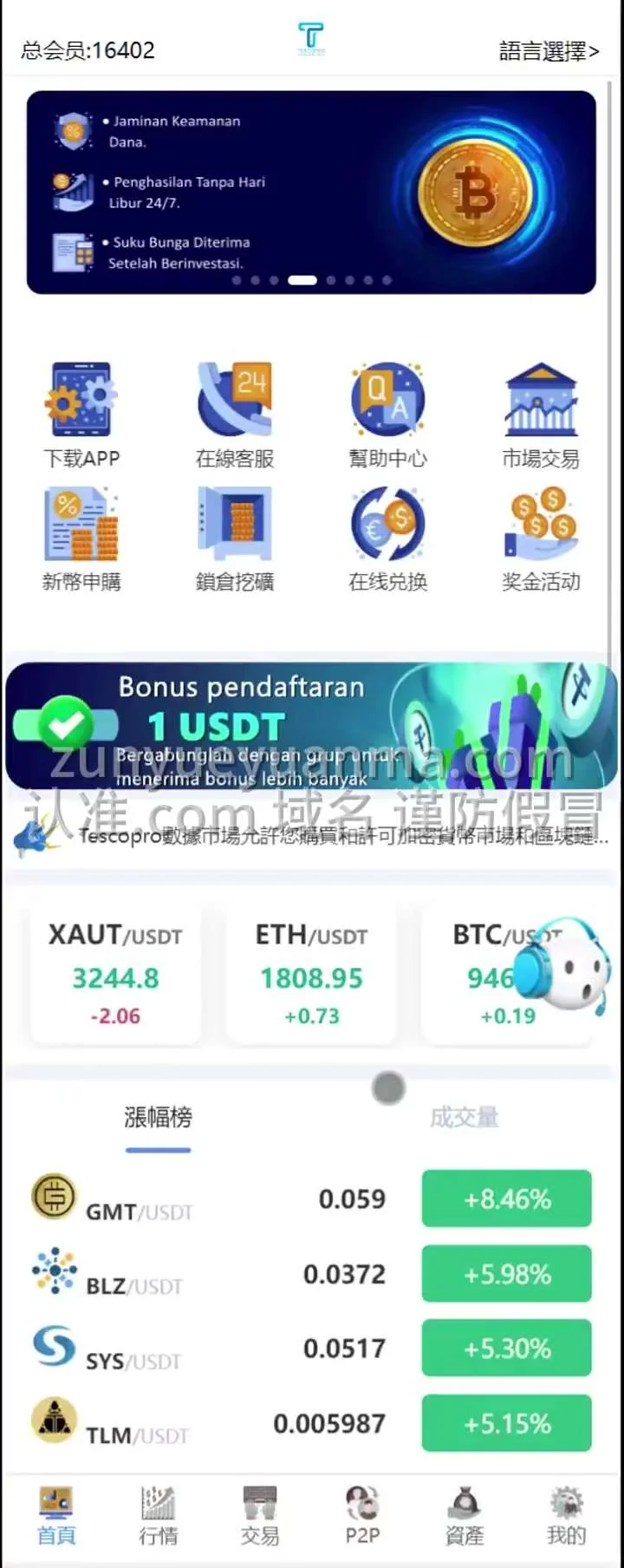This screenshot has height=1568, width=624.
Task: Open the 資產 assets tab
Action: tap(465, 1517)
